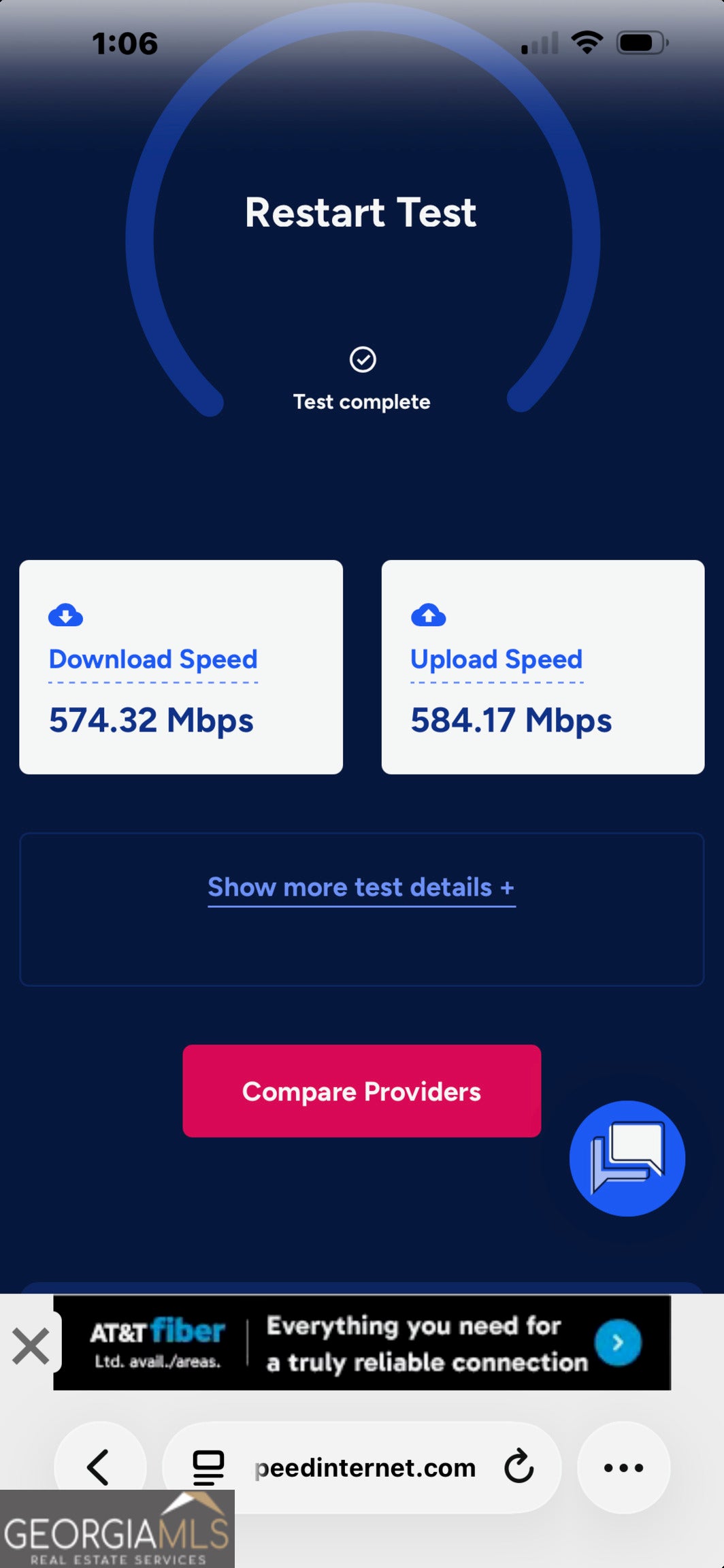The height and width of the screenshot is (1568, 724).
Task: Tap the address bar URL field
Action: pos(365,1467)
